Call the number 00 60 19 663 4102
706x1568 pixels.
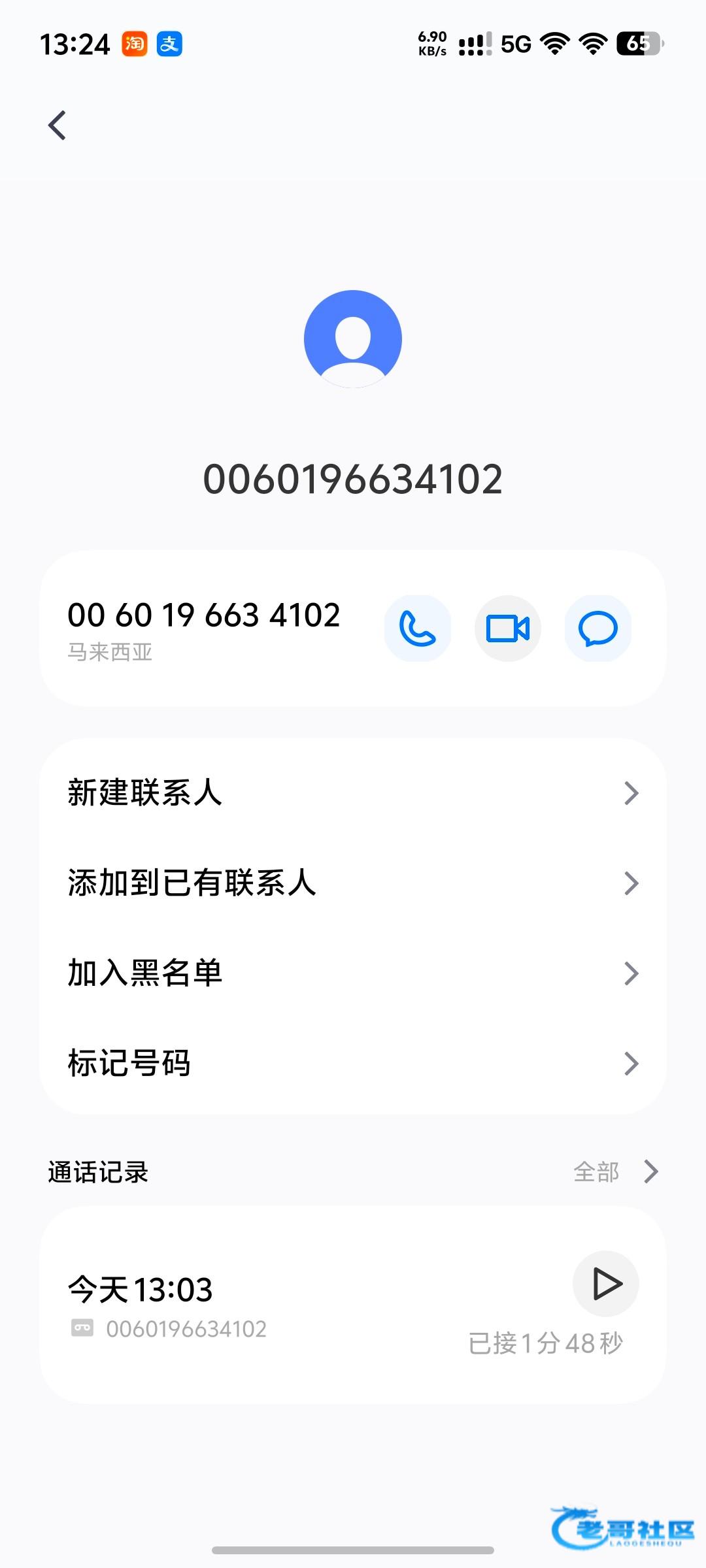pos(417,629)
